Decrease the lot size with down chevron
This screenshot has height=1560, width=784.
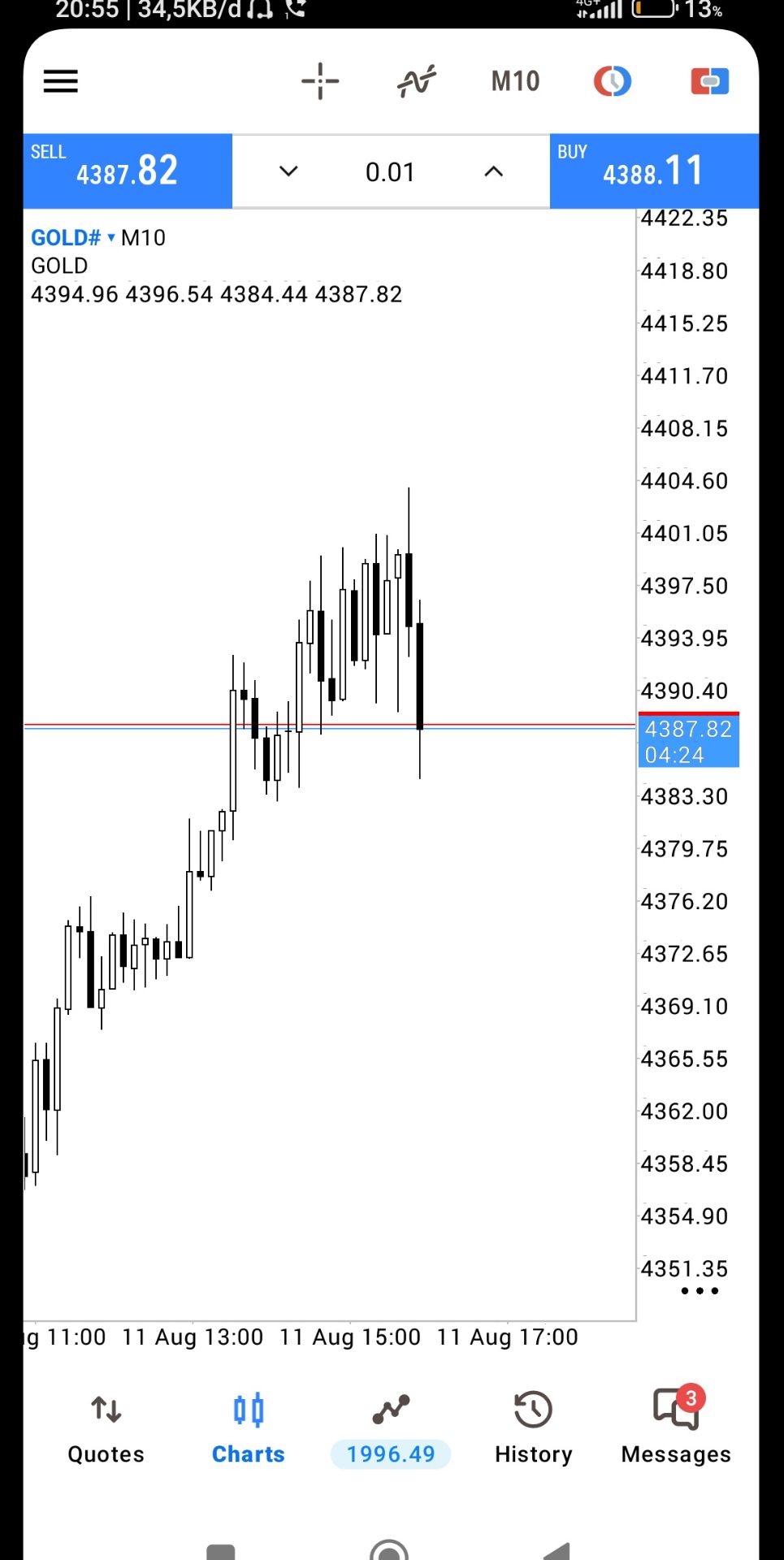pos(288,171)
